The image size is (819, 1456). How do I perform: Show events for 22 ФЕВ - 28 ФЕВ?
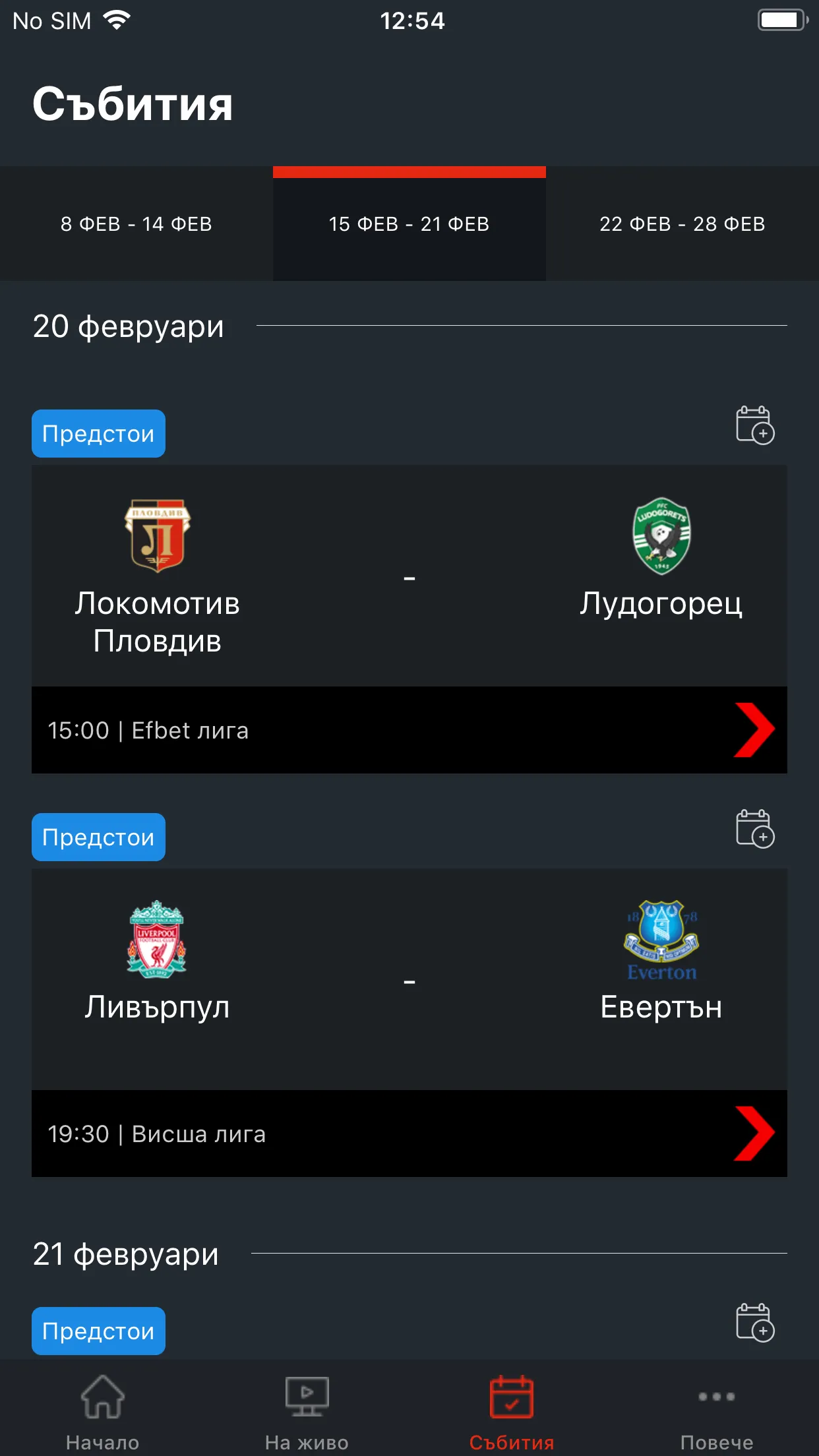point(682,224)
